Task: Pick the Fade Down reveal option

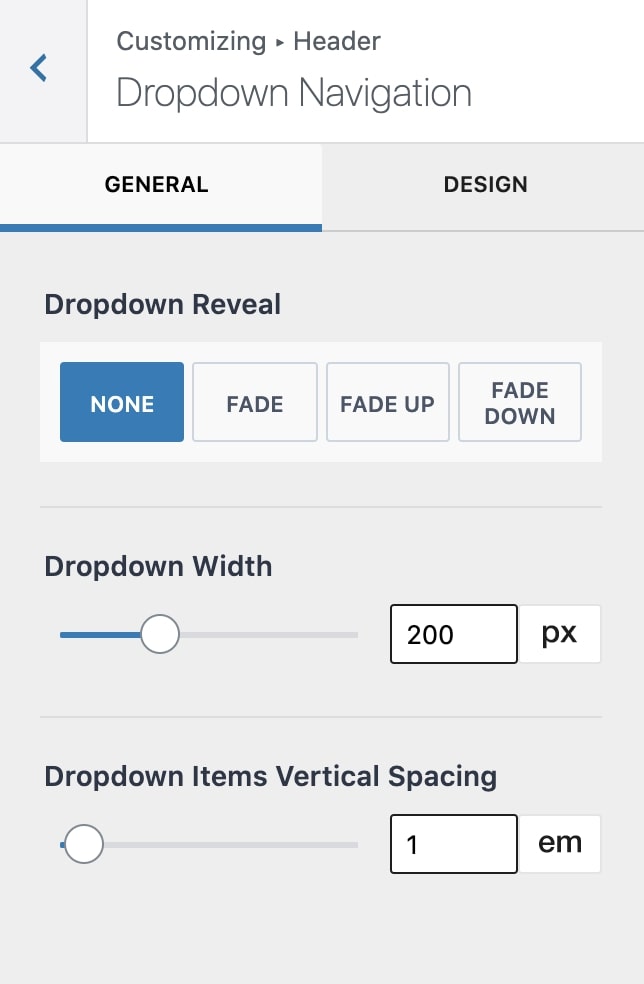Action: 519,403
